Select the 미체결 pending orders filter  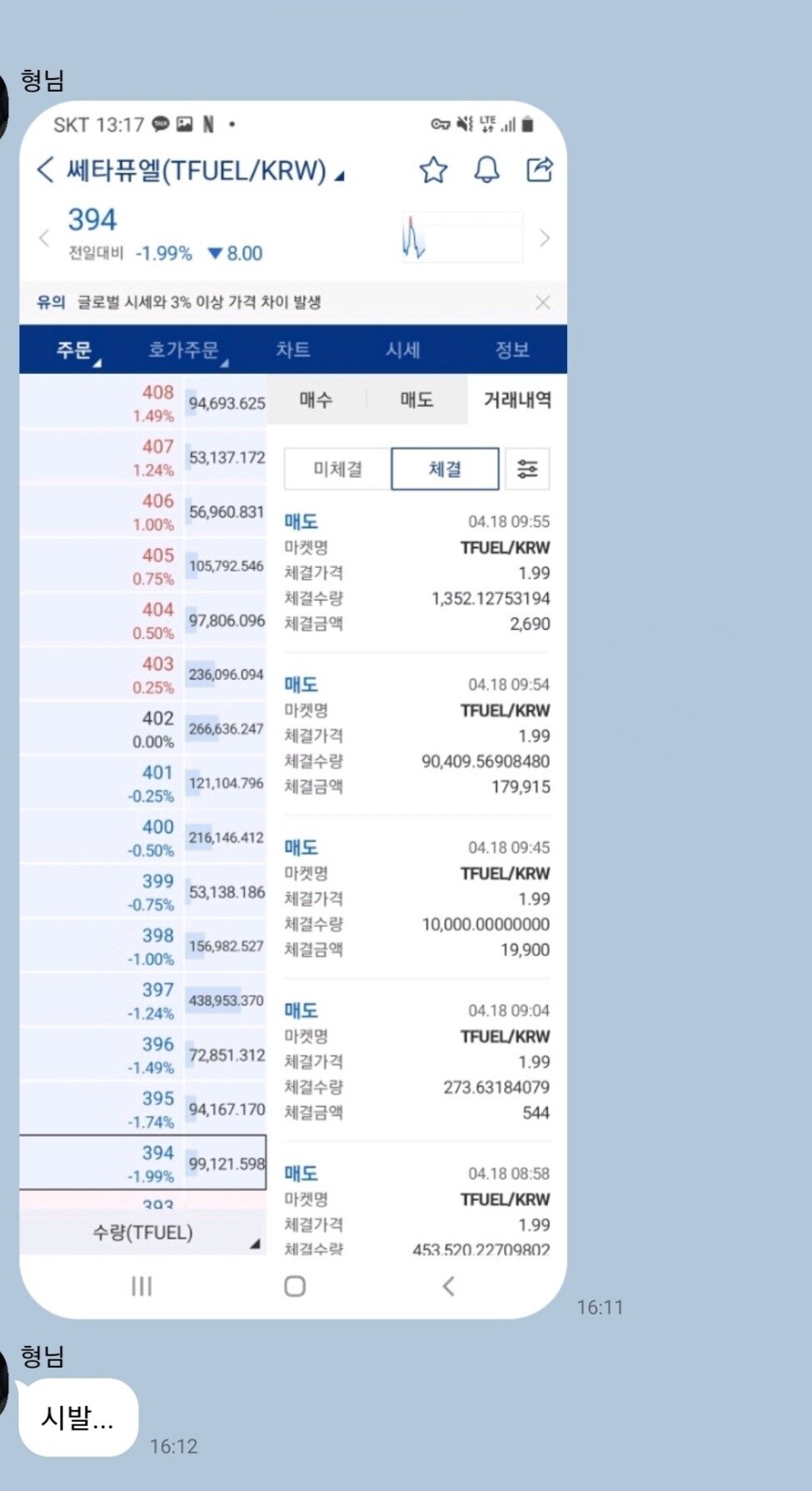(x=337, y=469)
